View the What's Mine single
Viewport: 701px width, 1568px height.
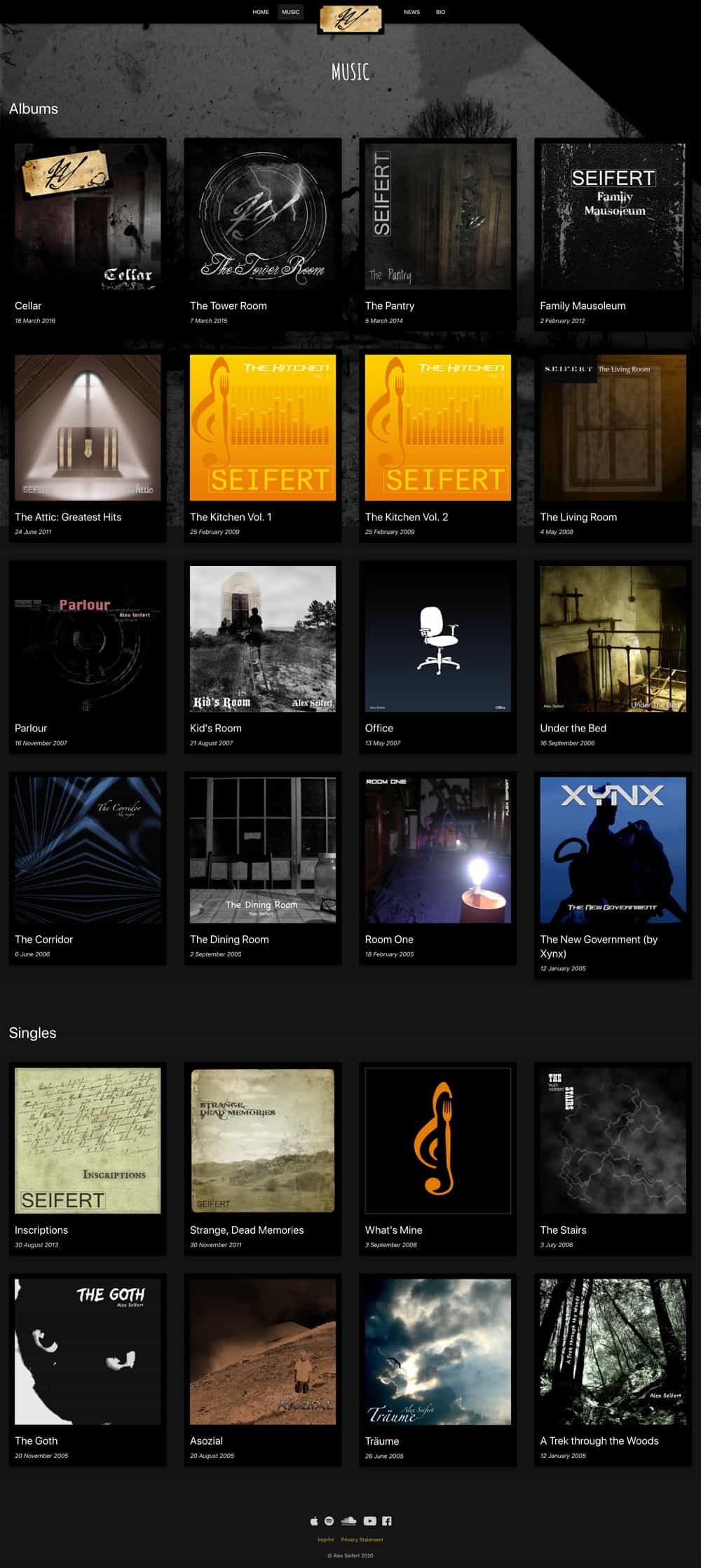pyautogui.click(x=437, y=1141)
